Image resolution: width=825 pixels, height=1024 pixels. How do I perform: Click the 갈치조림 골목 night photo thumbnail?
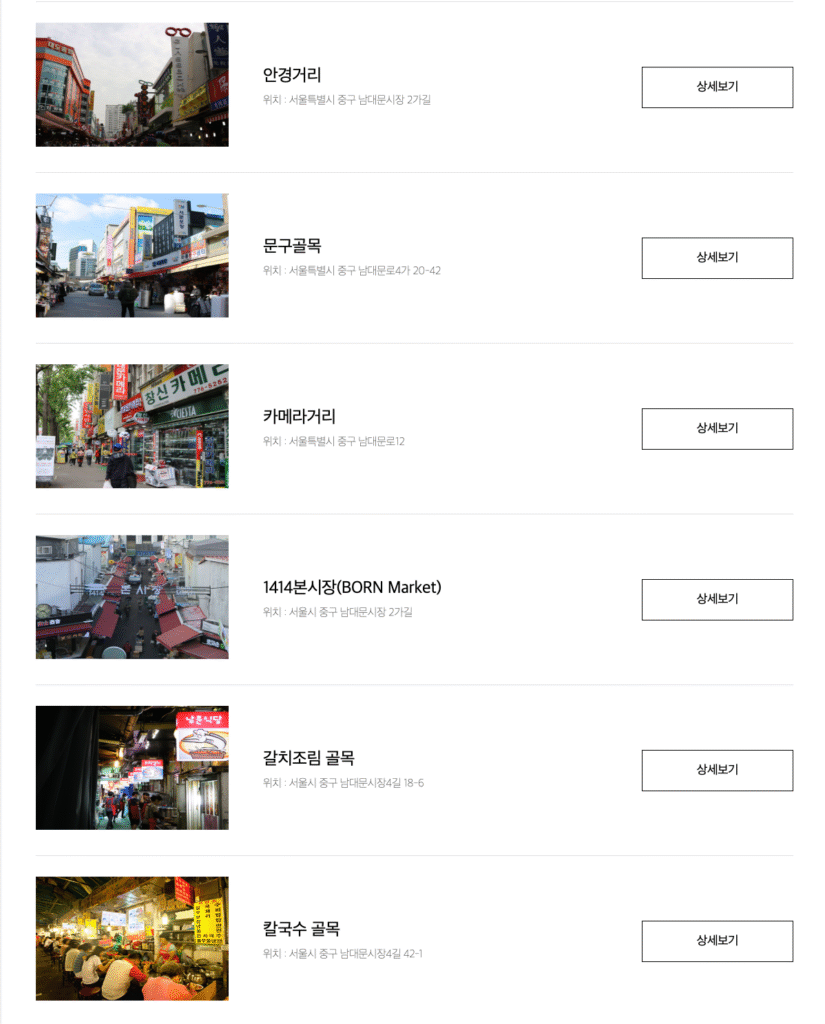coord(131,767)
